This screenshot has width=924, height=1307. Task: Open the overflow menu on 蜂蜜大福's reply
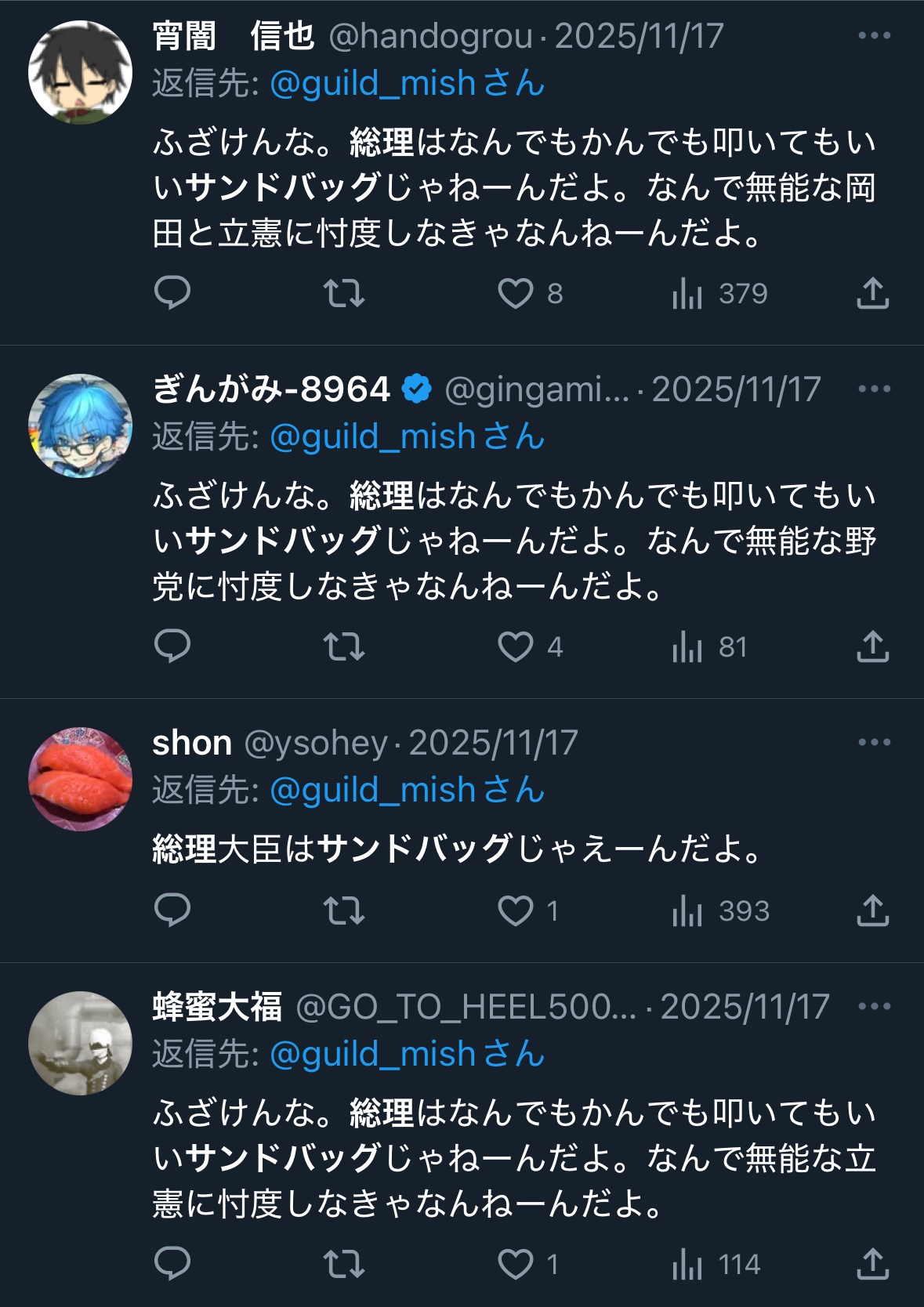click(874, 1007)
